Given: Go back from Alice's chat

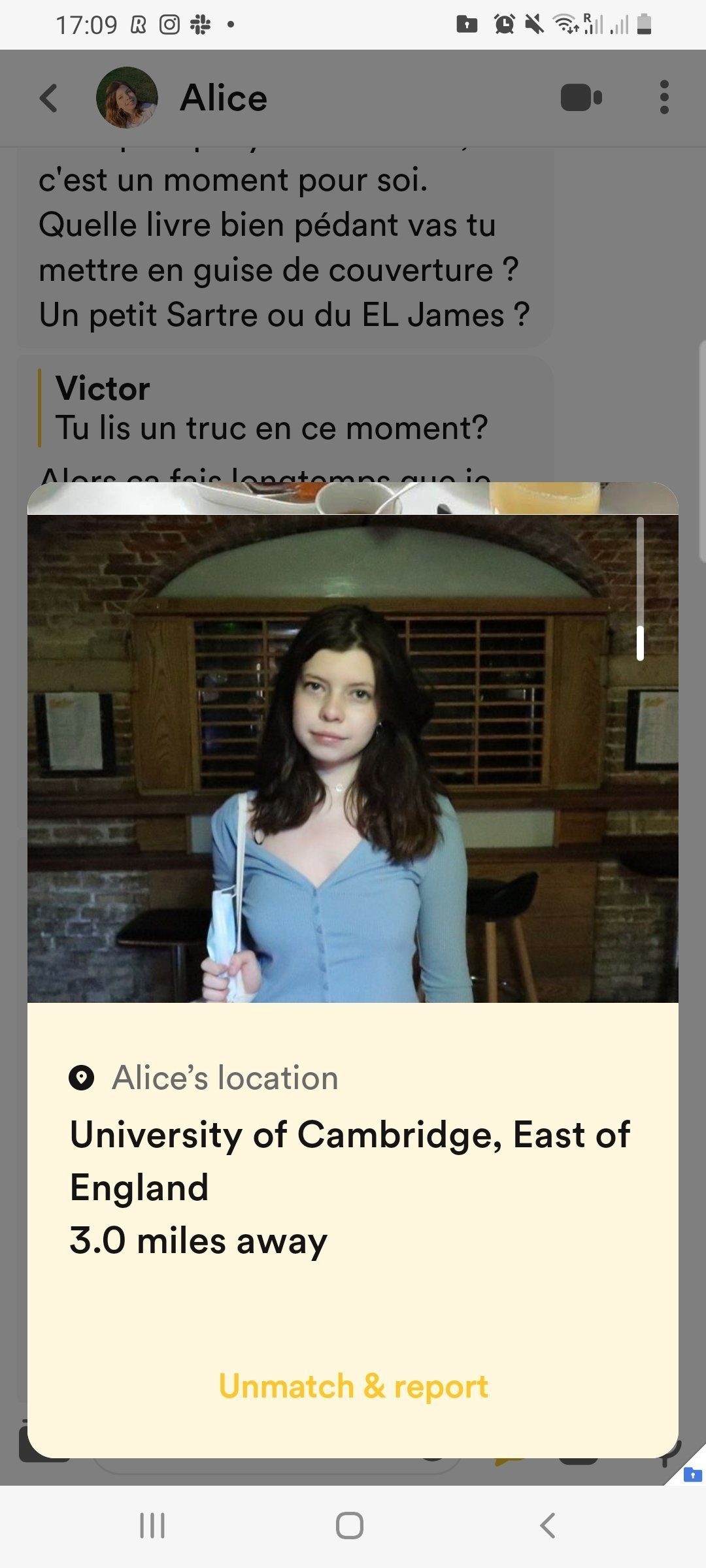Looking at the screenshot, I should [x=48, y=98].
